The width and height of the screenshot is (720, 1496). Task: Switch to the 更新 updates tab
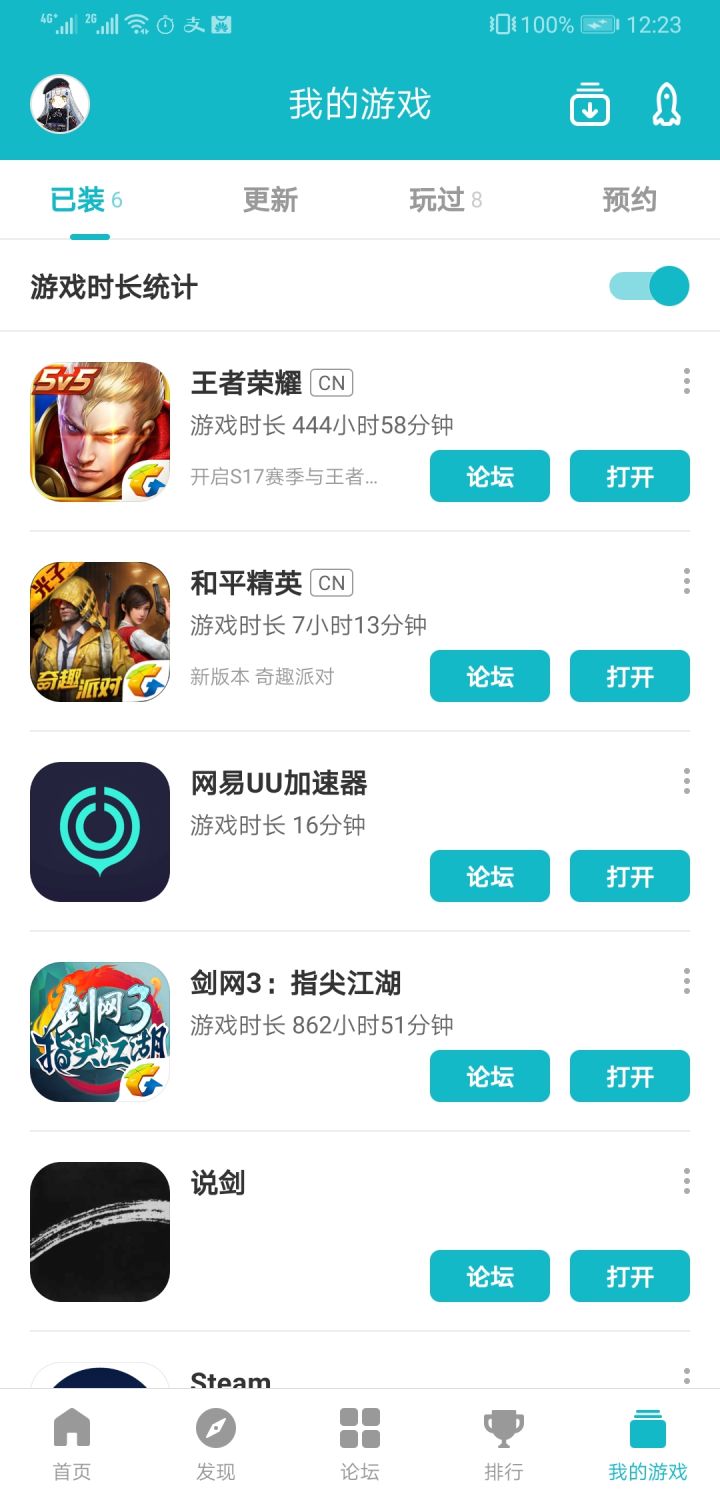click(269, 200)
